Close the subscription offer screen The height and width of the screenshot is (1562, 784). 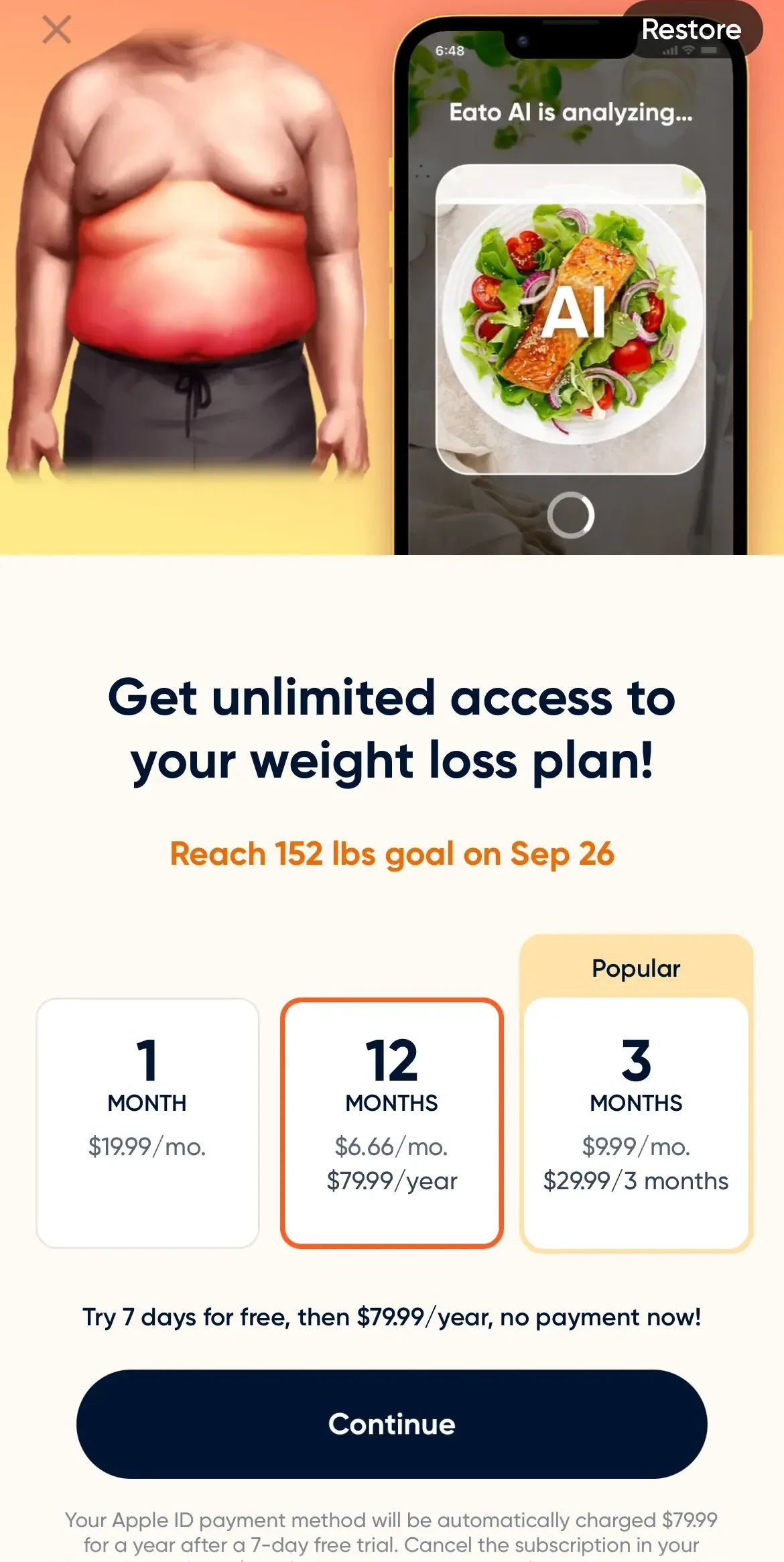56,30
